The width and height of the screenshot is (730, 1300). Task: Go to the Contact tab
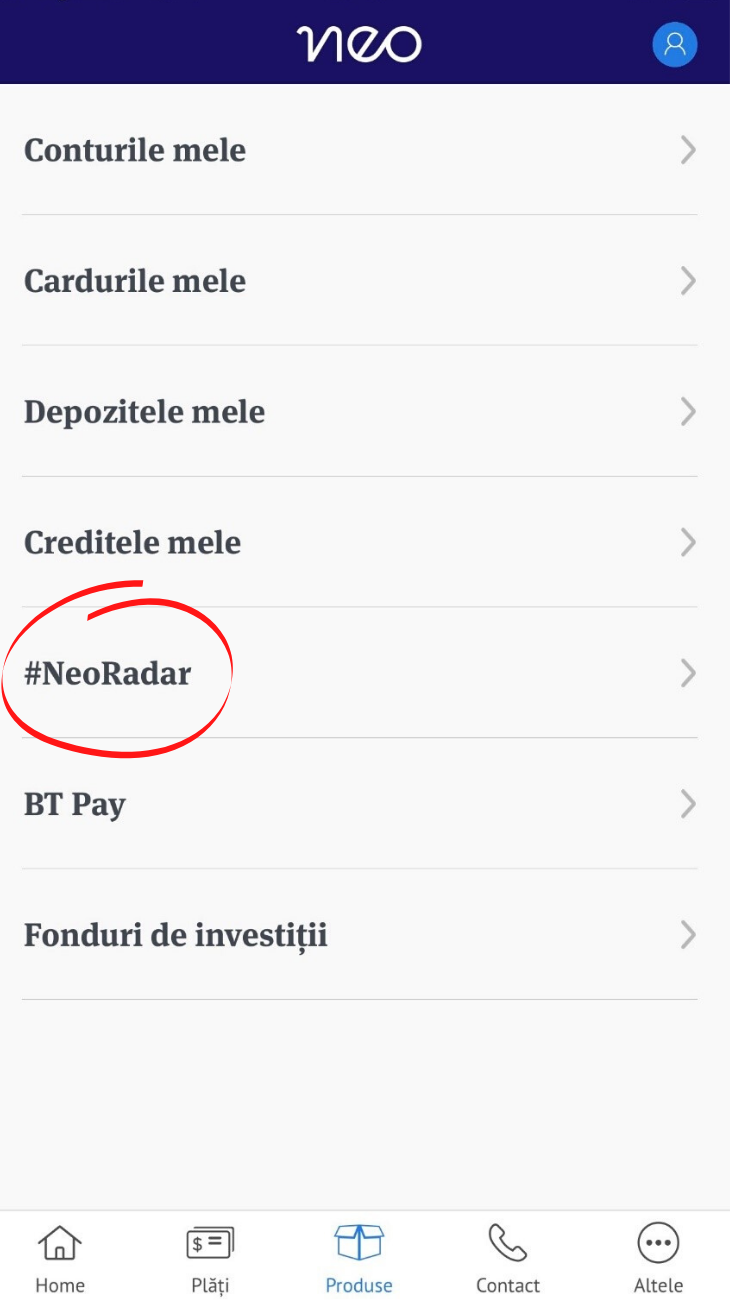coord(508,1257)
